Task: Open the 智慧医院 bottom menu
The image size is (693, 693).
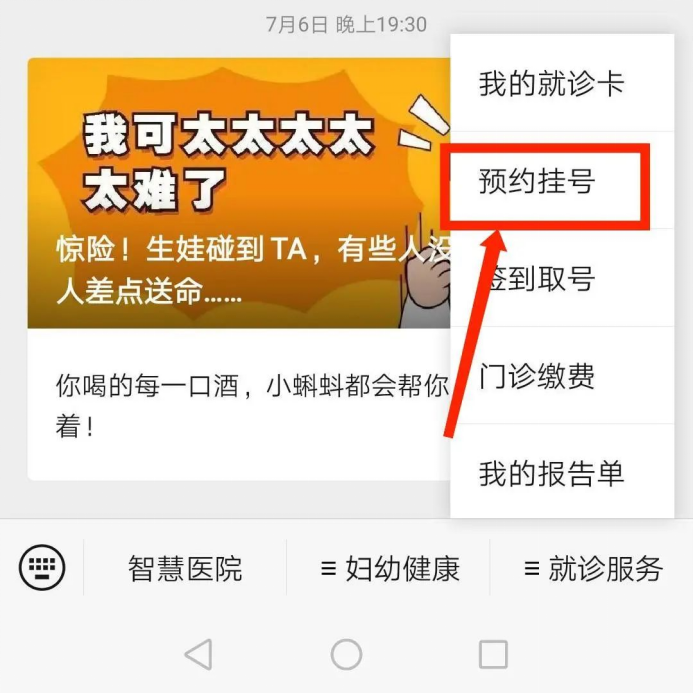Action: point(185,569)
